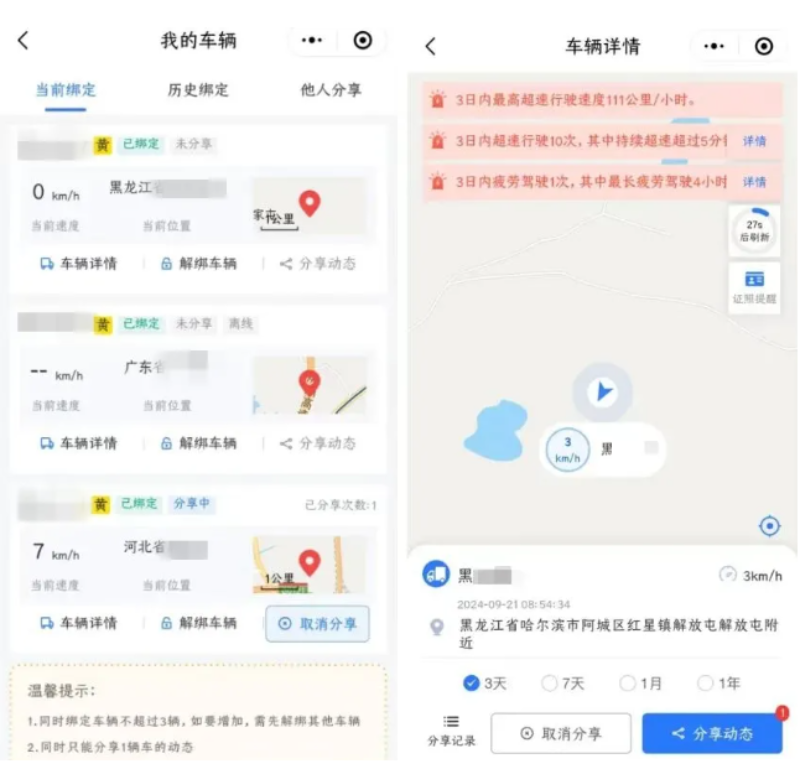Open 详情 of the 超速行驶10次 alert
800x769 pixels.
click(x=754, y=141)
